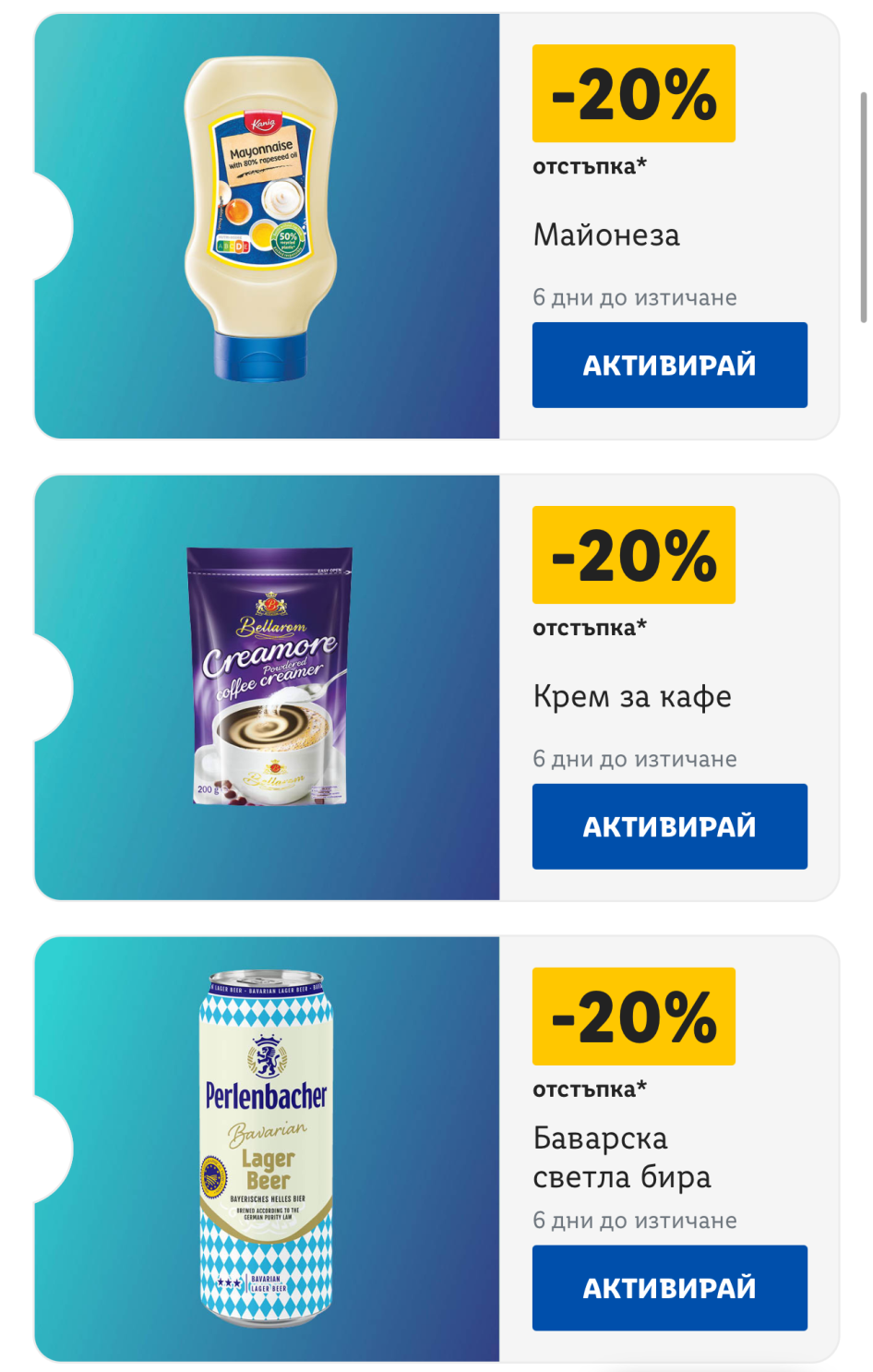Activate the Баварска светла бира coupon
873x1372 pixels.
tap(669, 1288)
